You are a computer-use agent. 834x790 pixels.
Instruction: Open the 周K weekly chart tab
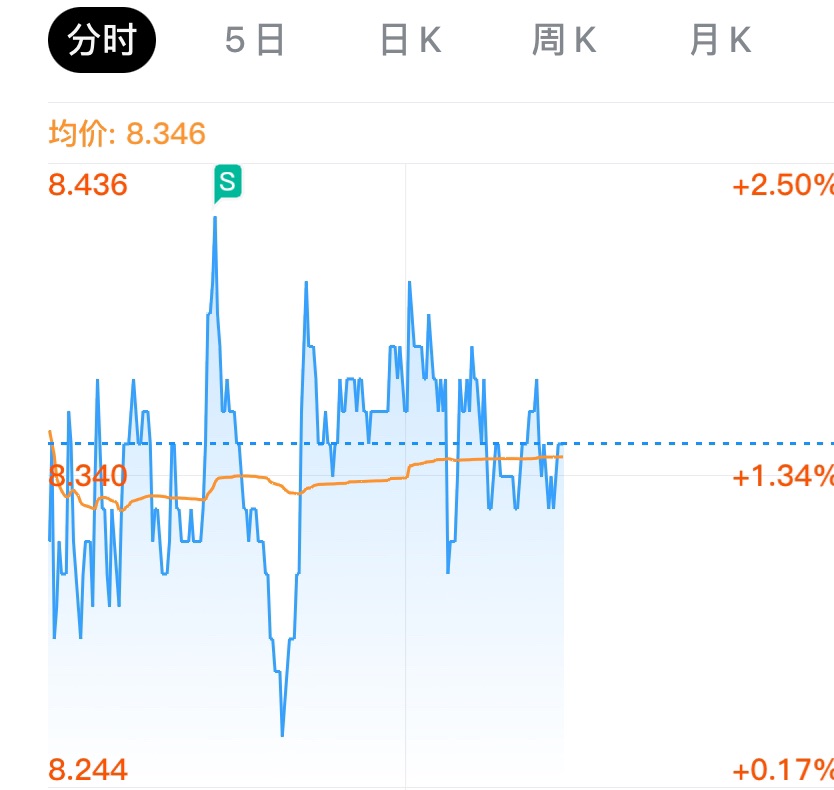pyautogui.click(x=564, y=41)
